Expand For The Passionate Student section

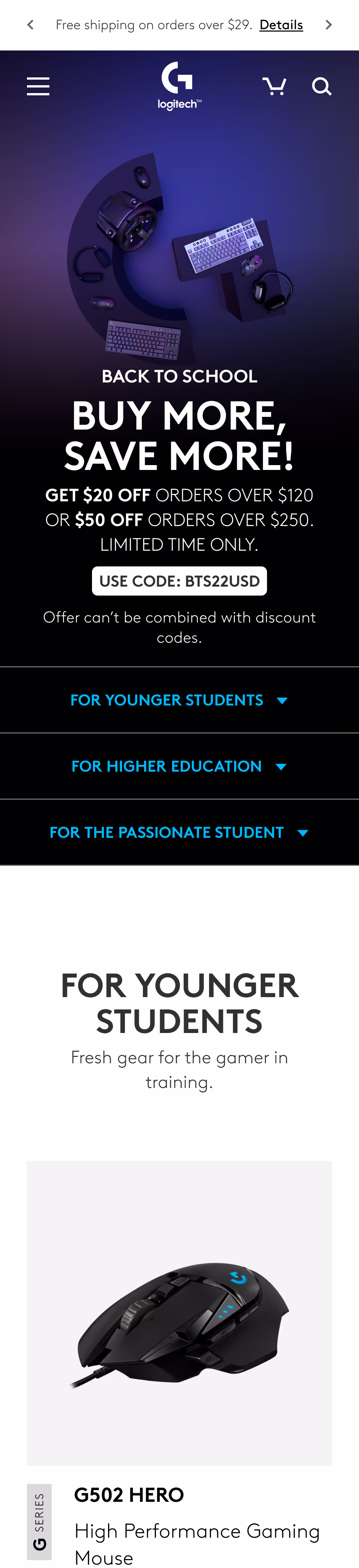tap(178, 833)
